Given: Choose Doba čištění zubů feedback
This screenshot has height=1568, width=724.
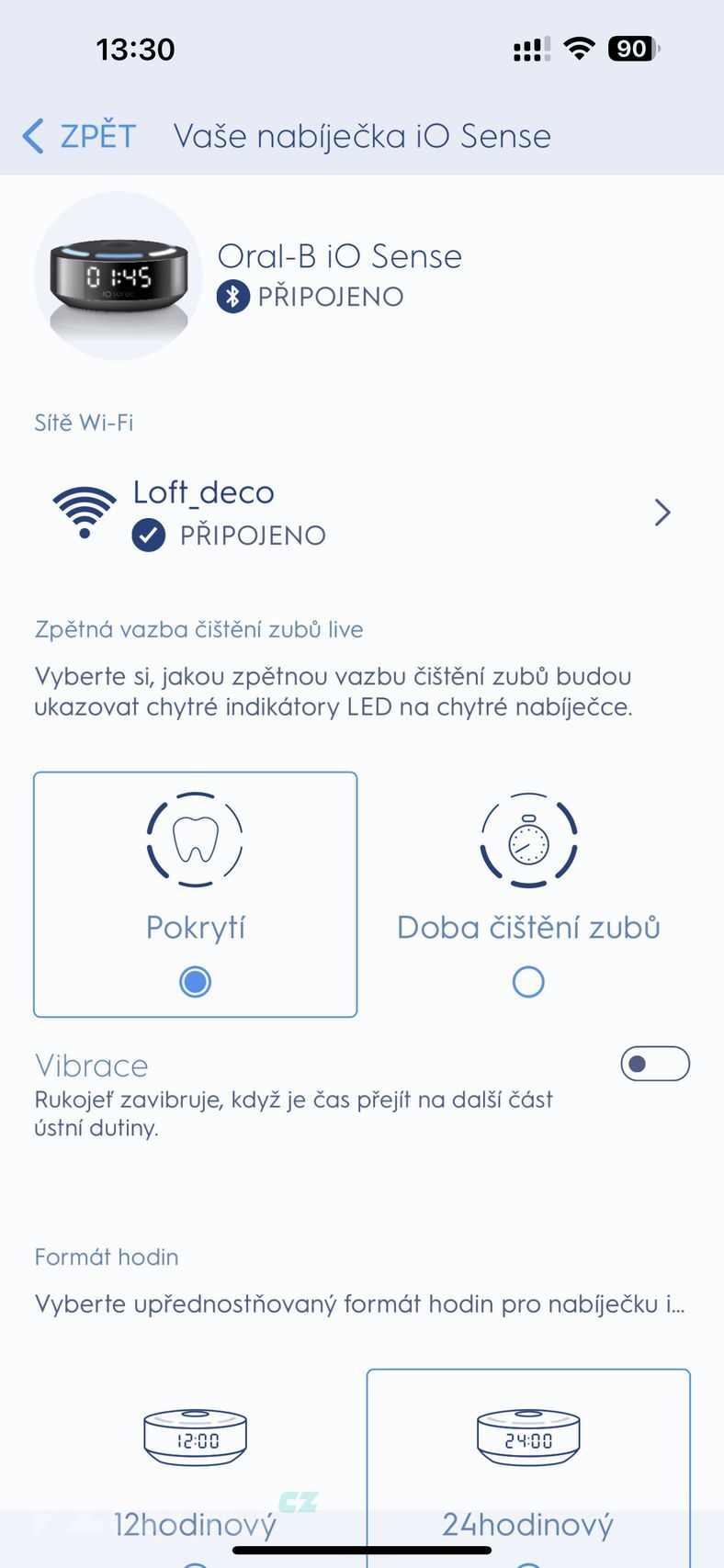Looking at the screenshot, I should tap(528, 894).
